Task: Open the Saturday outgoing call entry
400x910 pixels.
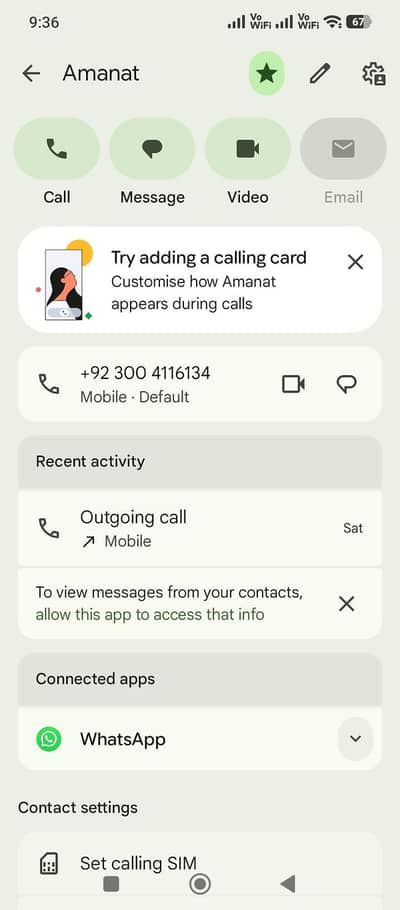Action: click(200, 528)
